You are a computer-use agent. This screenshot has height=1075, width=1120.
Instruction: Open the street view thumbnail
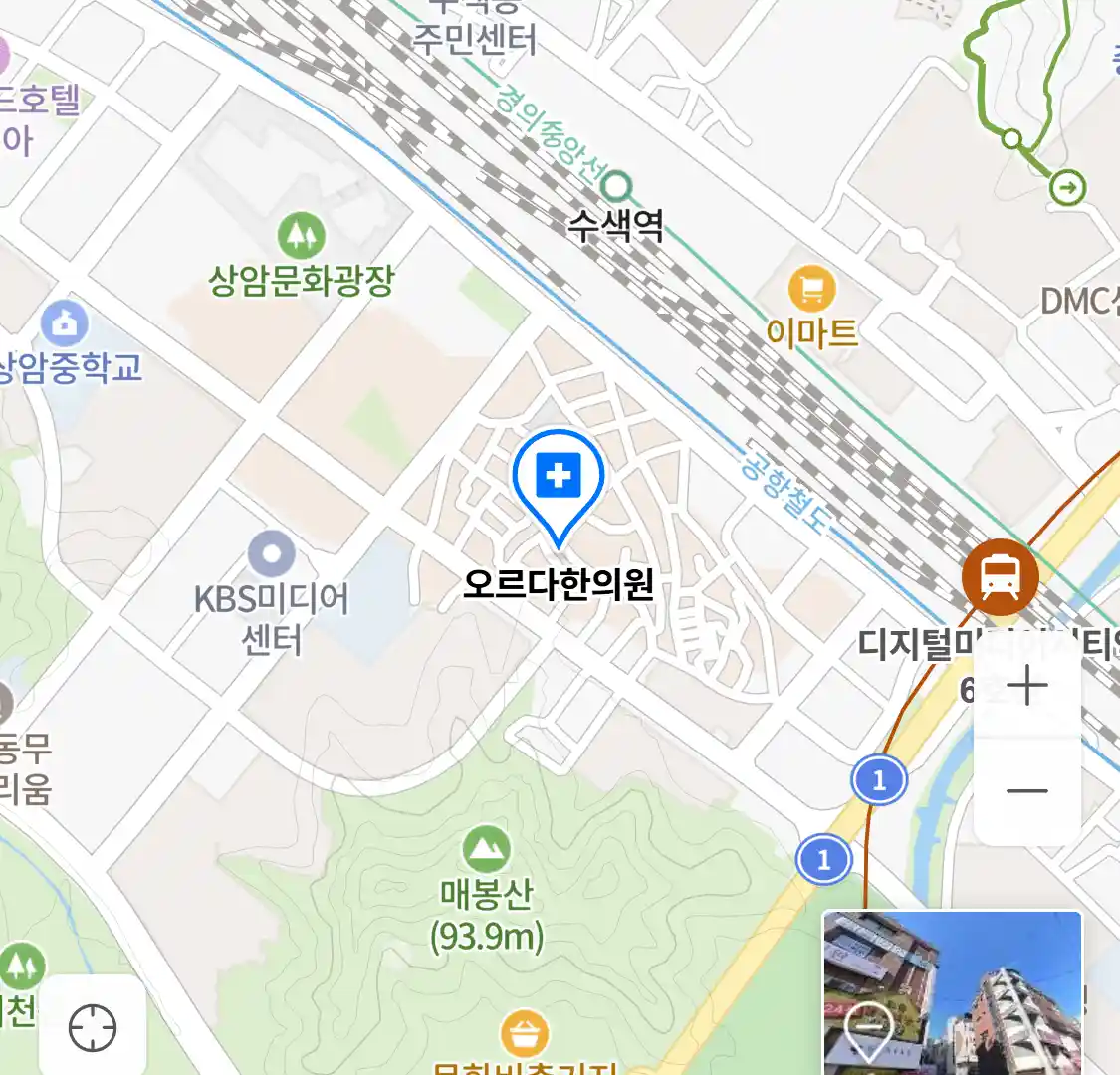point(952,991)
